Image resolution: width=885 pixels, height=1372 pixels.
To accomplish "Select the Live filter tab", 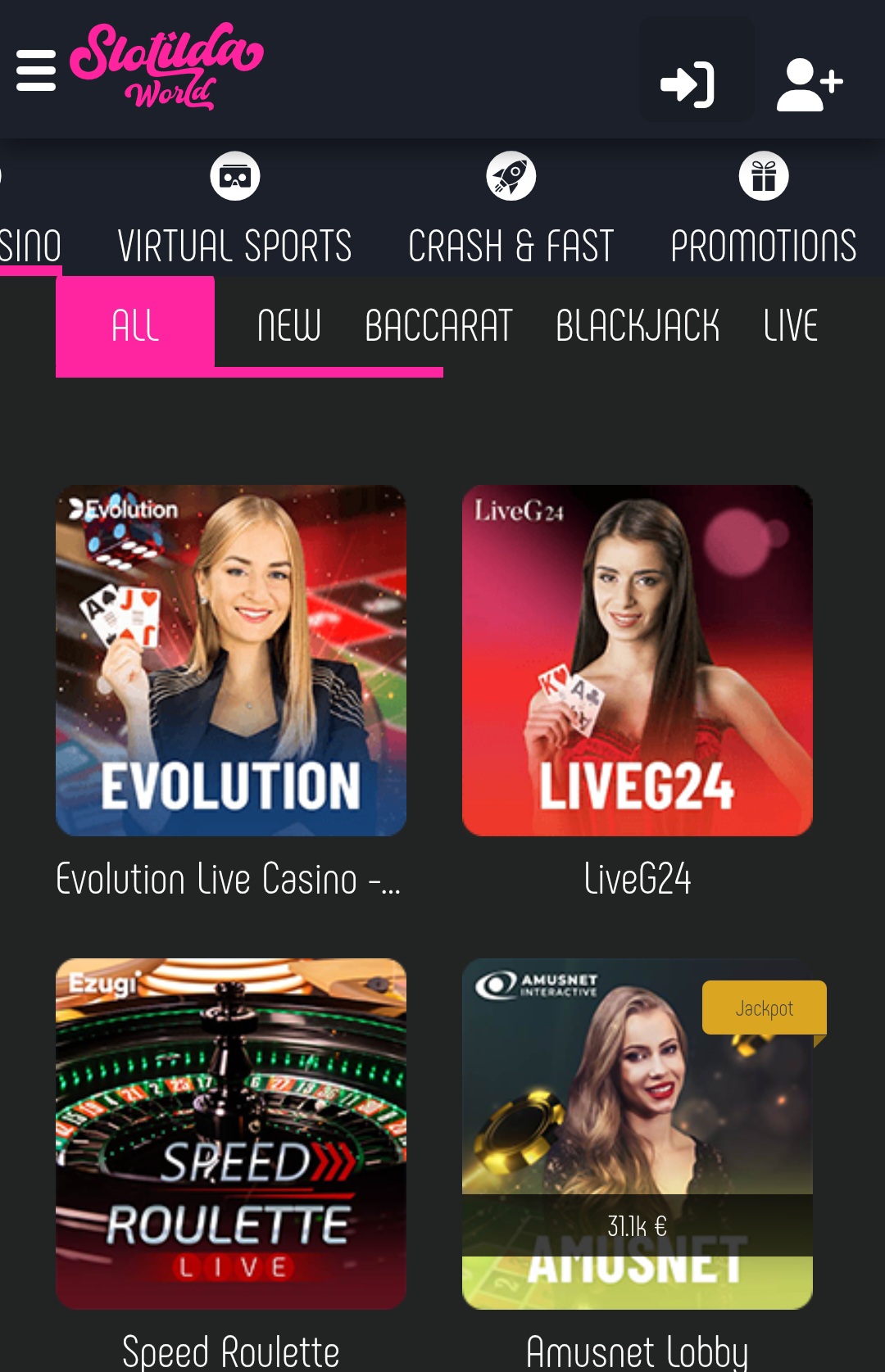I will pos(790,325).
